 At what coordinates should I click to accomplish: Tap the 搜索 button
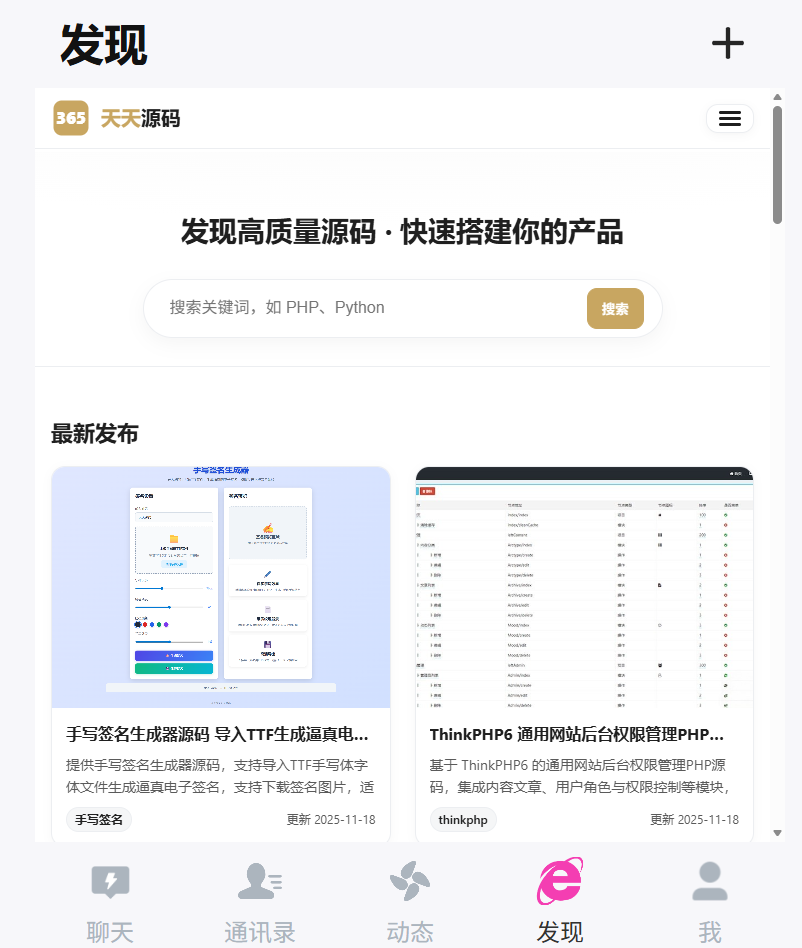pyautogui.click(x=615, y=308)
